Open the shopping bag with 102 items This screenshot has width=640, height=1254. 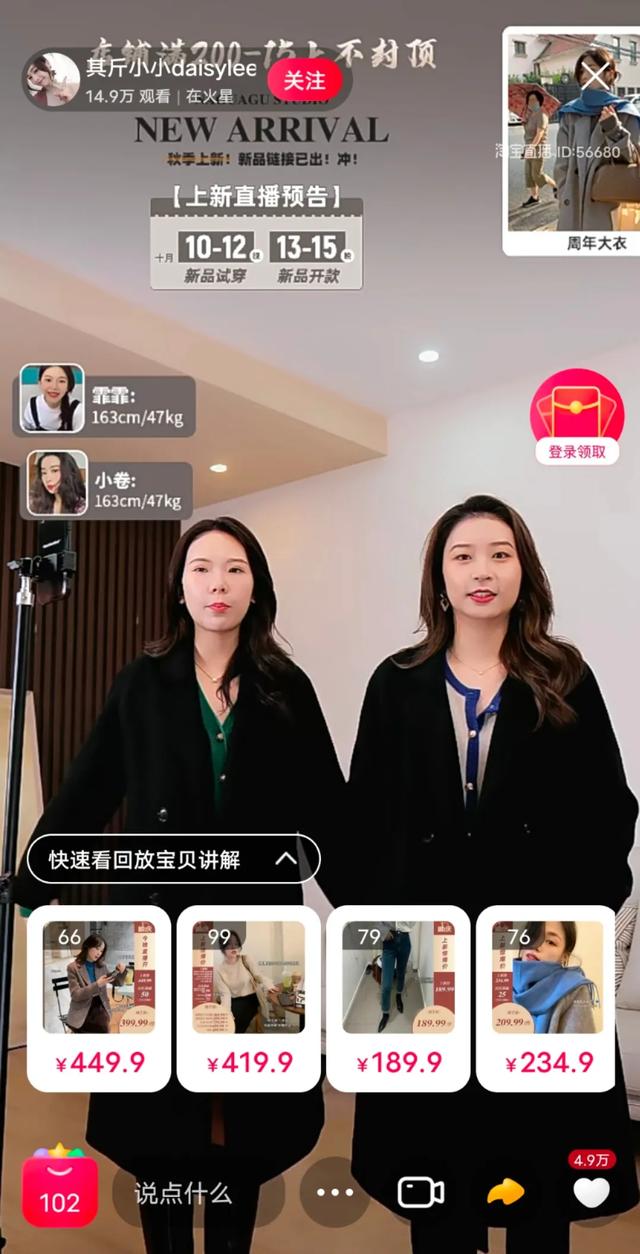(60, 1191)
